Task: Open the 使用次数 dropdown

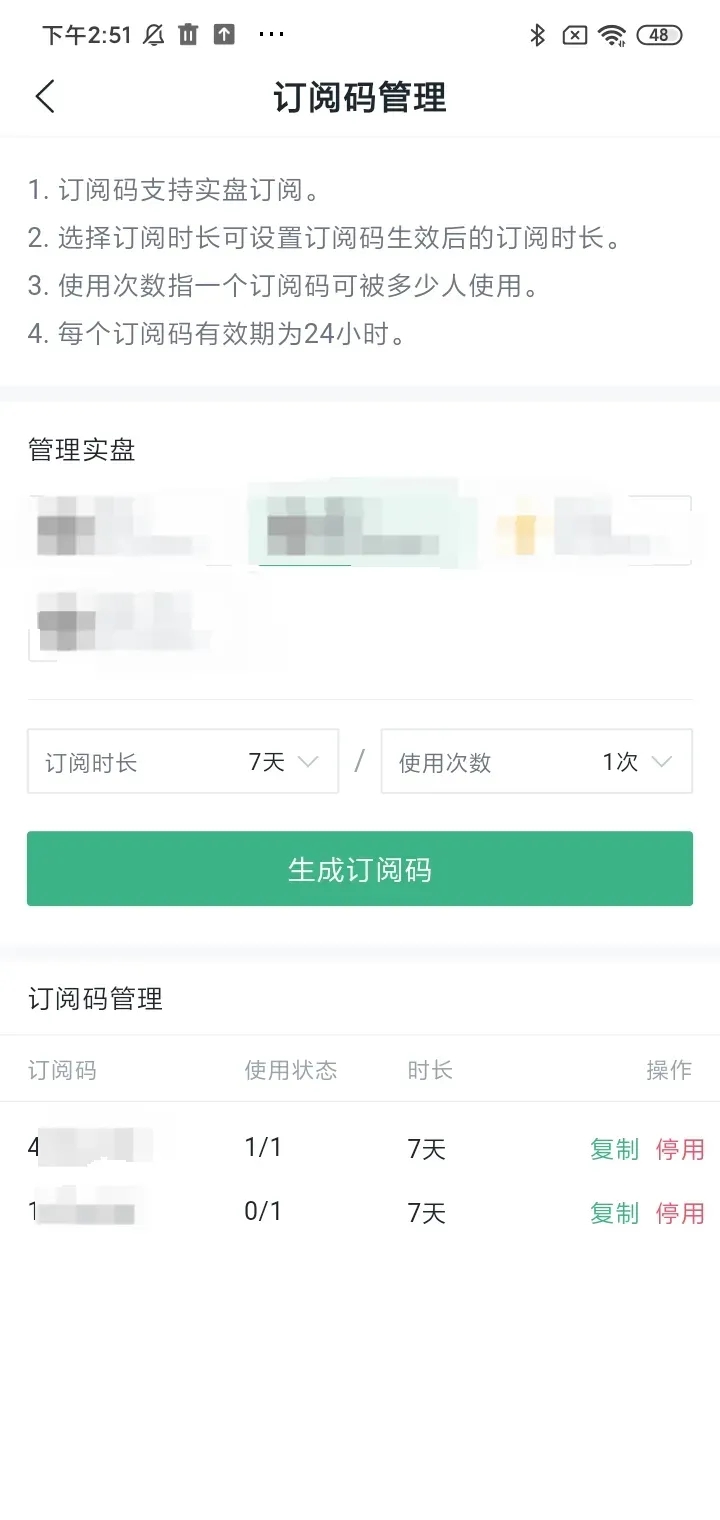Action: [x=536, y=762]
